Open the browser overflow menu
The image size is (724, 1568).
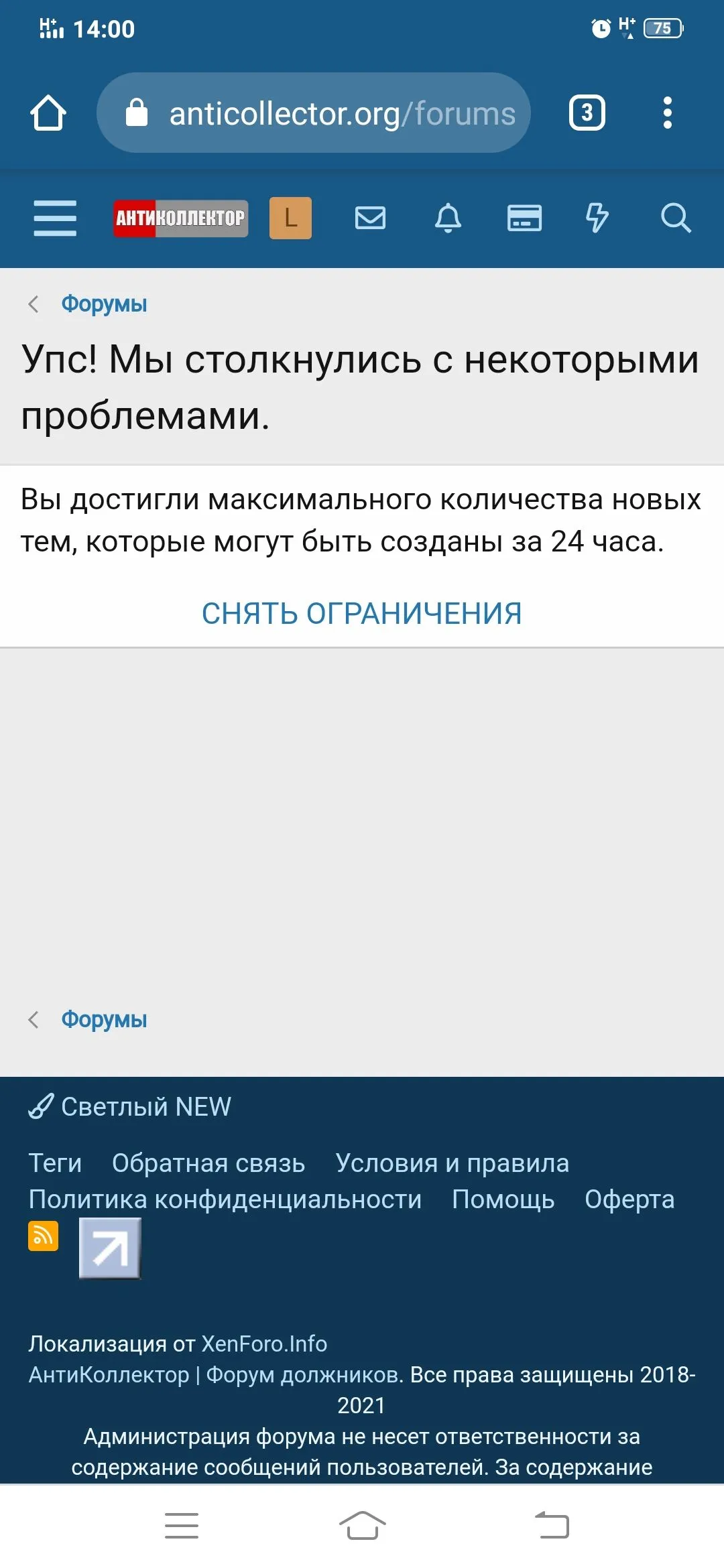coord(667,113)
